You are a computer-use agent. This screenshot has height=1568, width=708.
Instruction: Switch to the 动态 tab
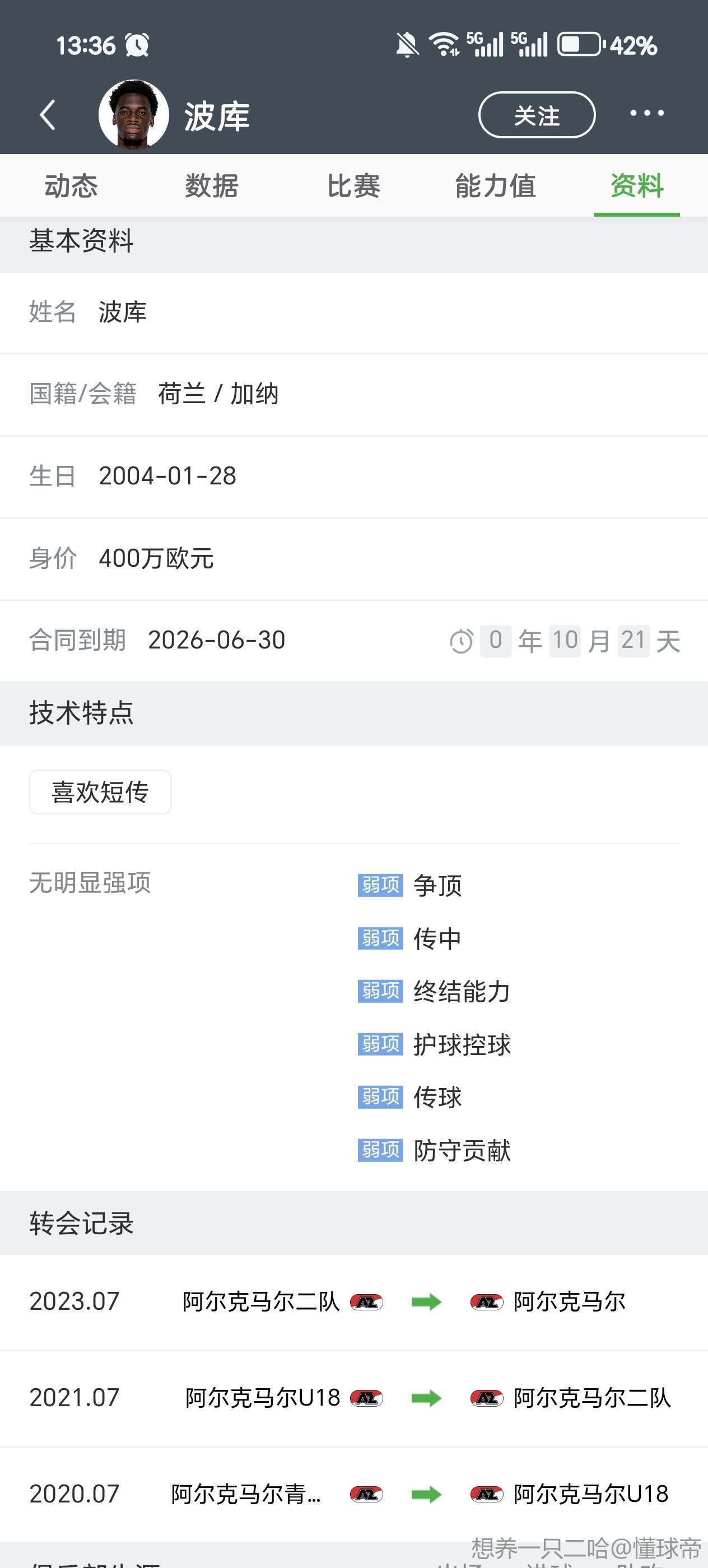point(71,186)
